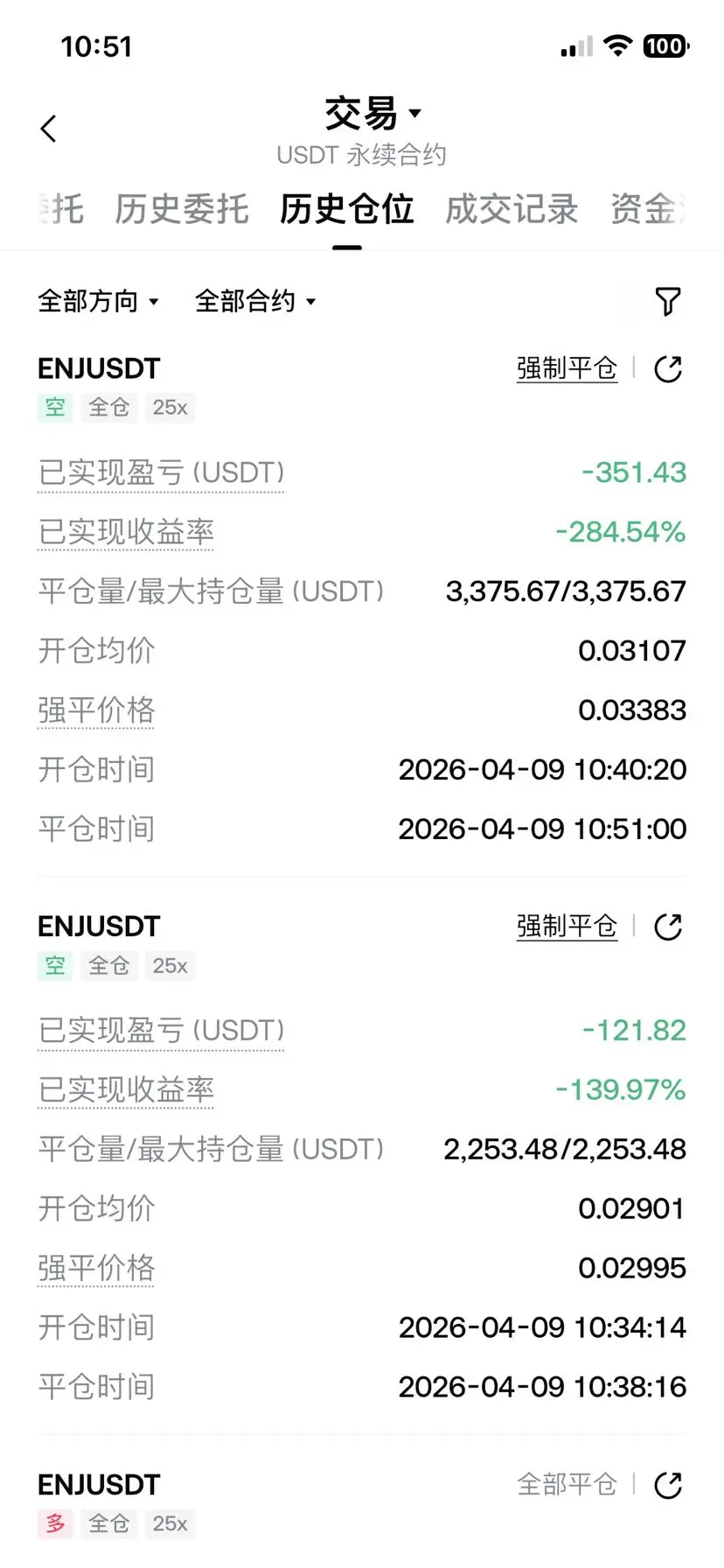Share the ENJUSDT position with -121.82 loss
Screen dimensions: 724x1568
click(x=668, y=926)
